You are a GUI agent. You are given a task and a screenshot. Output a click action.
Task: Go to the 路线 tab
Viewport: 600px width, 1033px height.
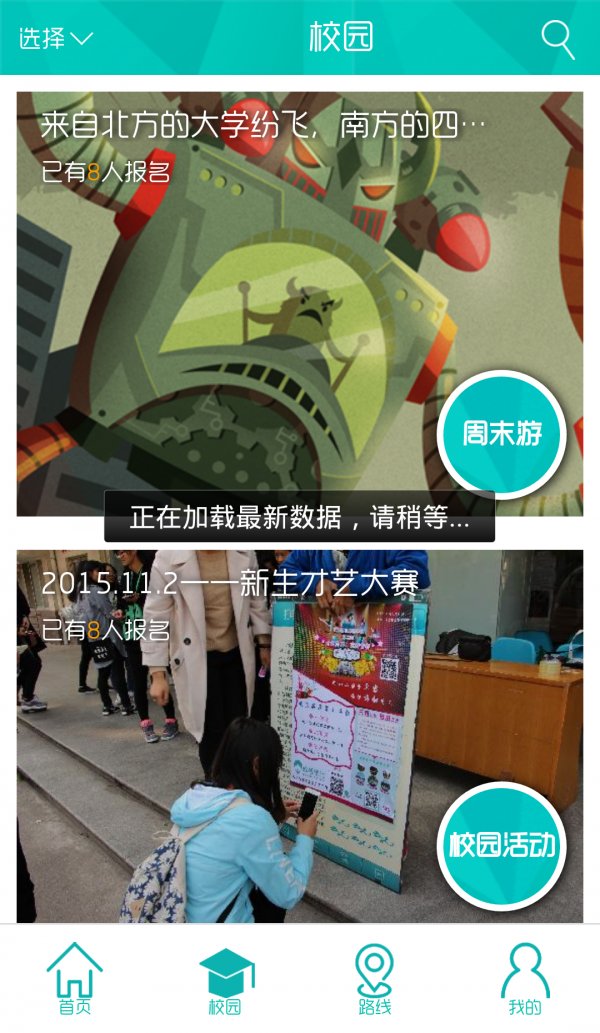click(x=375, y=979)
